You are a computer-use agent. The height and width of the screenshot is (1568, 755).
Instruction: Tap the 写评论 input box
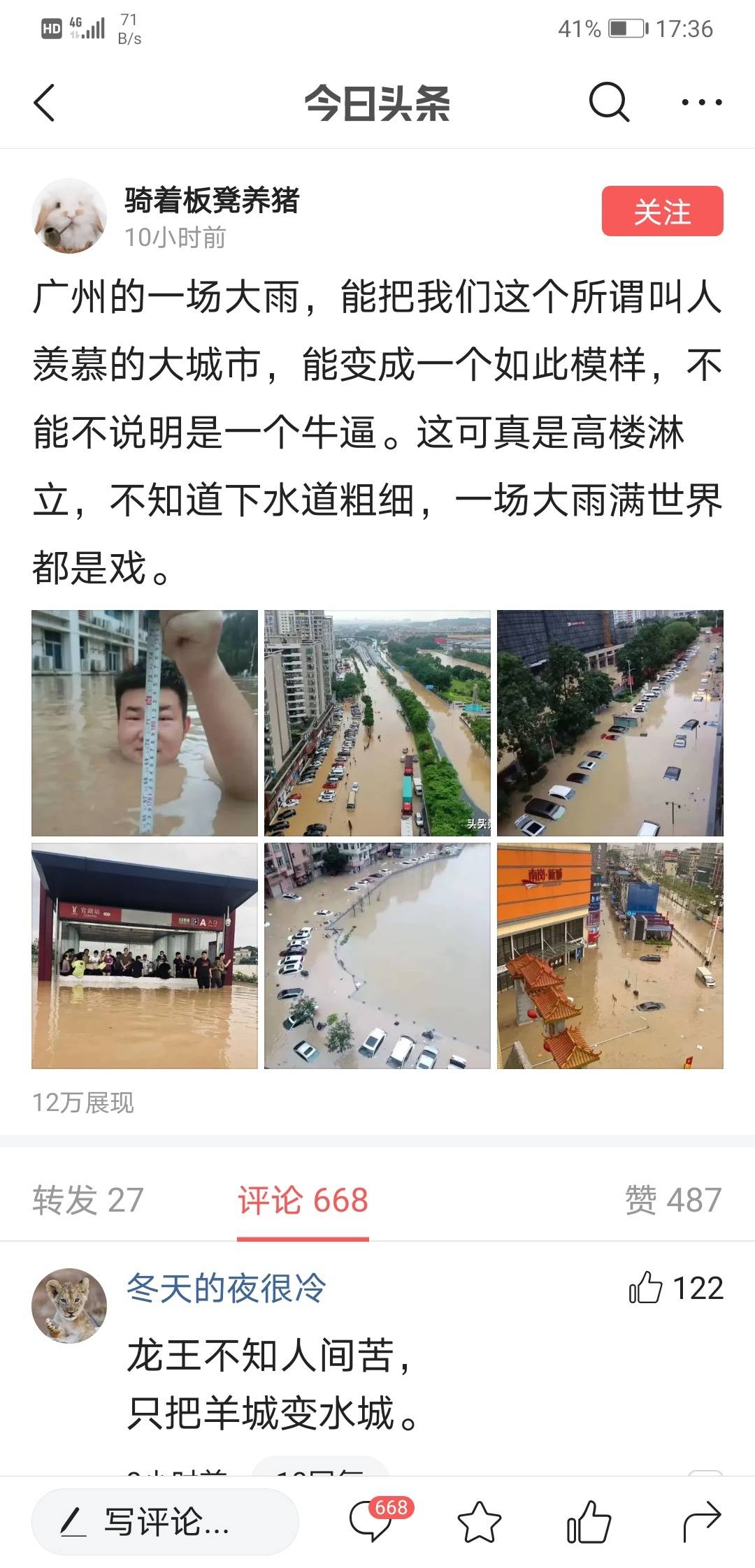[x=165, y=1521]
